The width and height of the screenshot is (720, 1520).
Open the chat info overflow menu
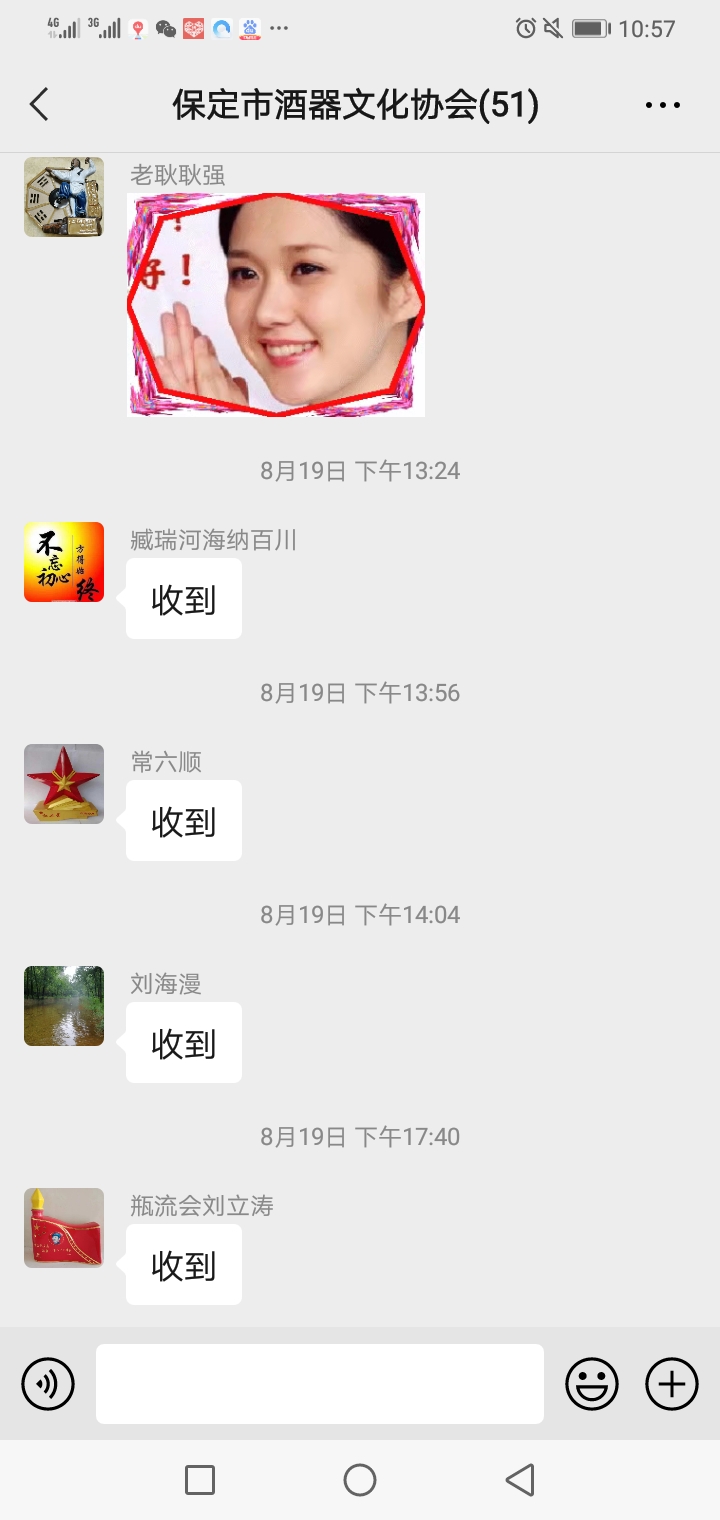point(663,105)
